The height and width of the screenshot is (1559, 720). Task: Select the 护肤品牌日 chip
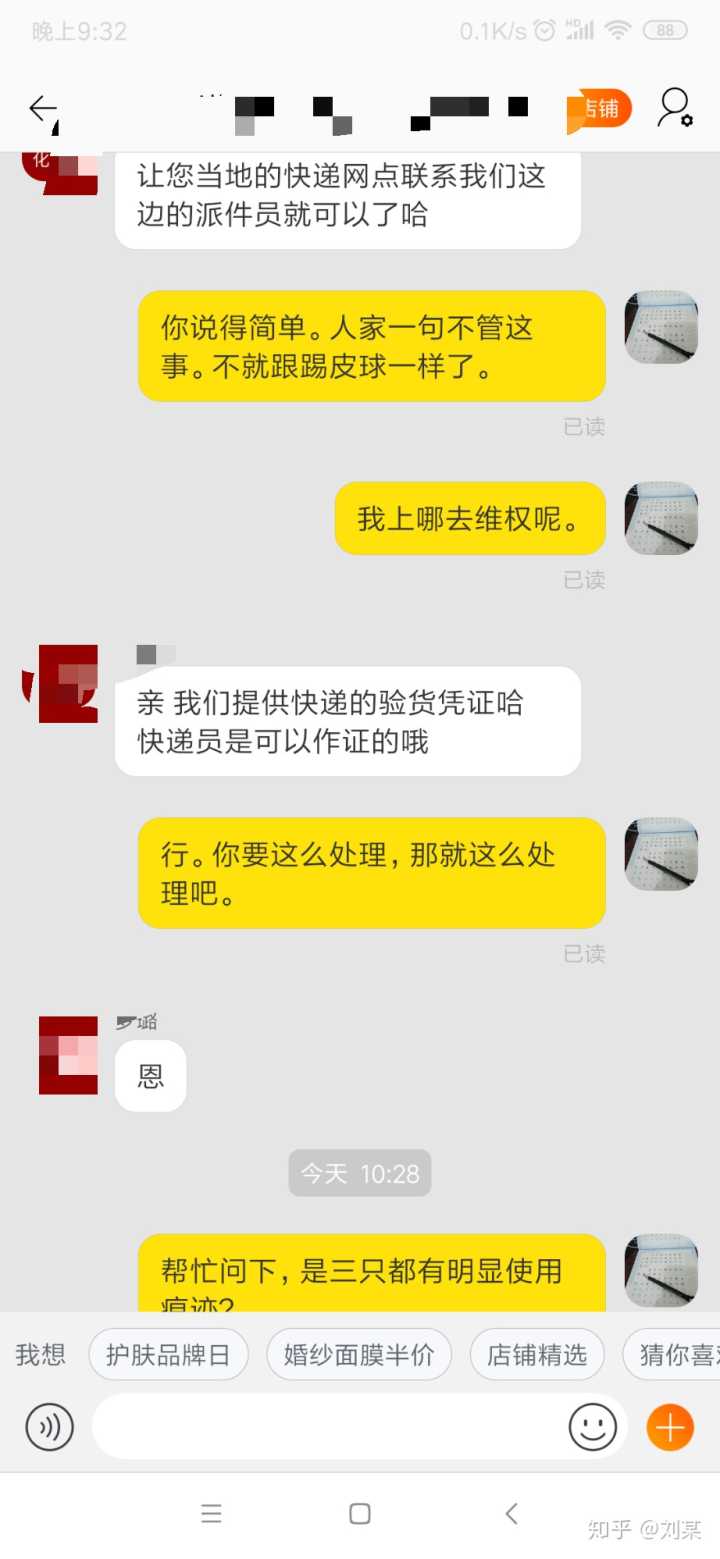168,1355
